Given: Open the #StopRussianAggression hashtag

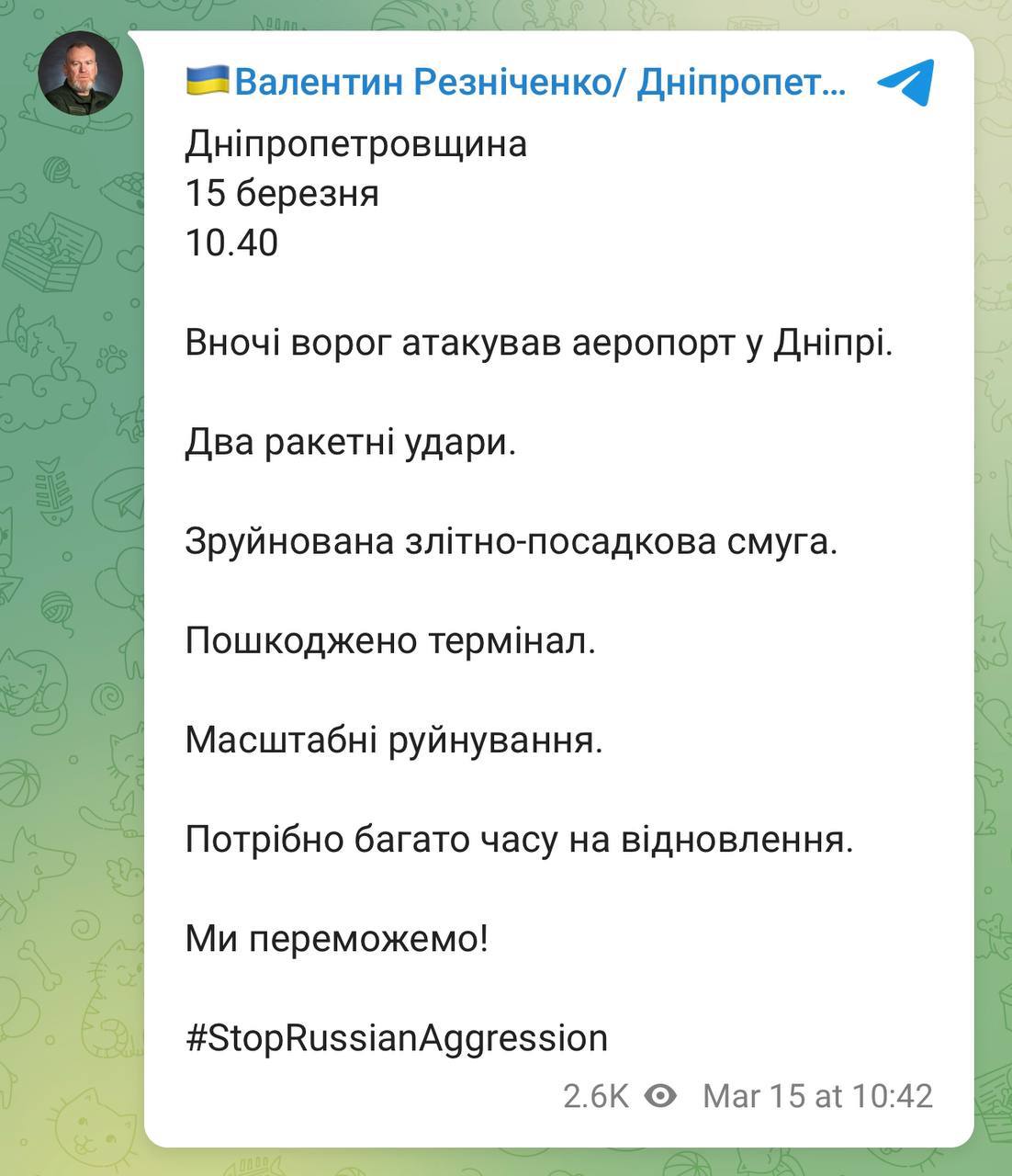Looking at the screenshot, I should pos(397,1038).
